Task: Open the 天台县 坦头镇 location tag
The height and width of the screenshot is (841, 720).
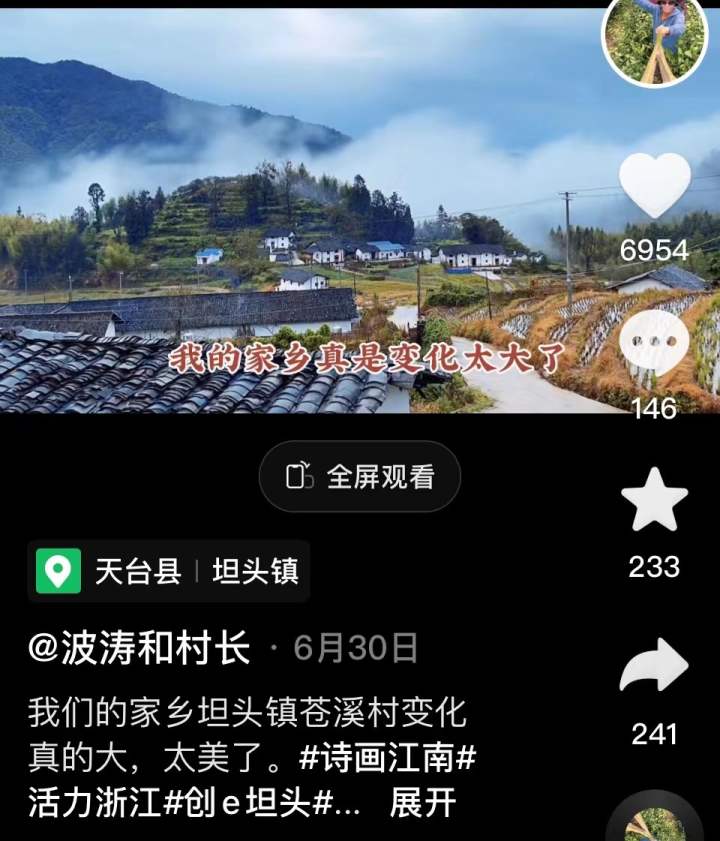Action: click(168, 571)
